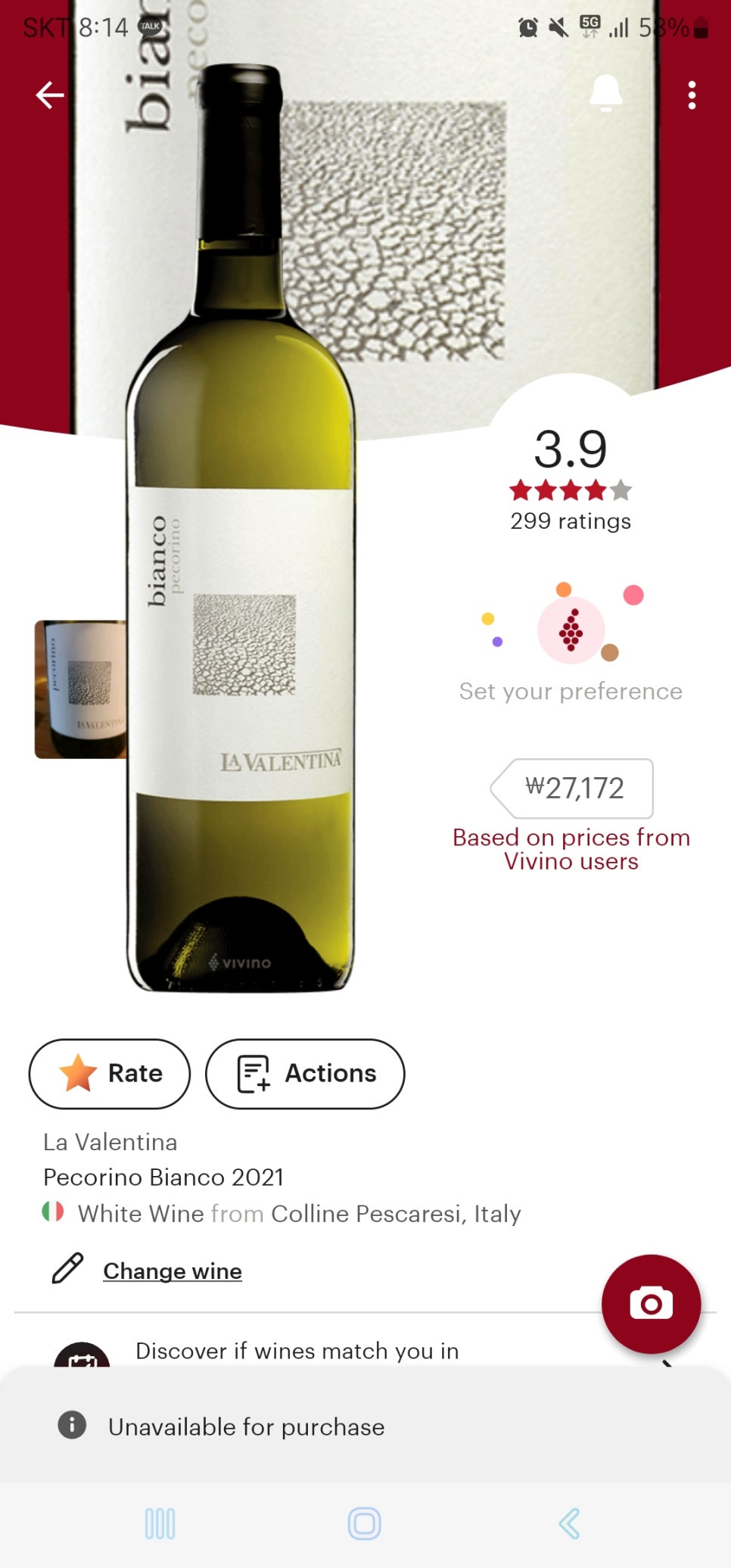Open the overflow menu

point(691,95)
